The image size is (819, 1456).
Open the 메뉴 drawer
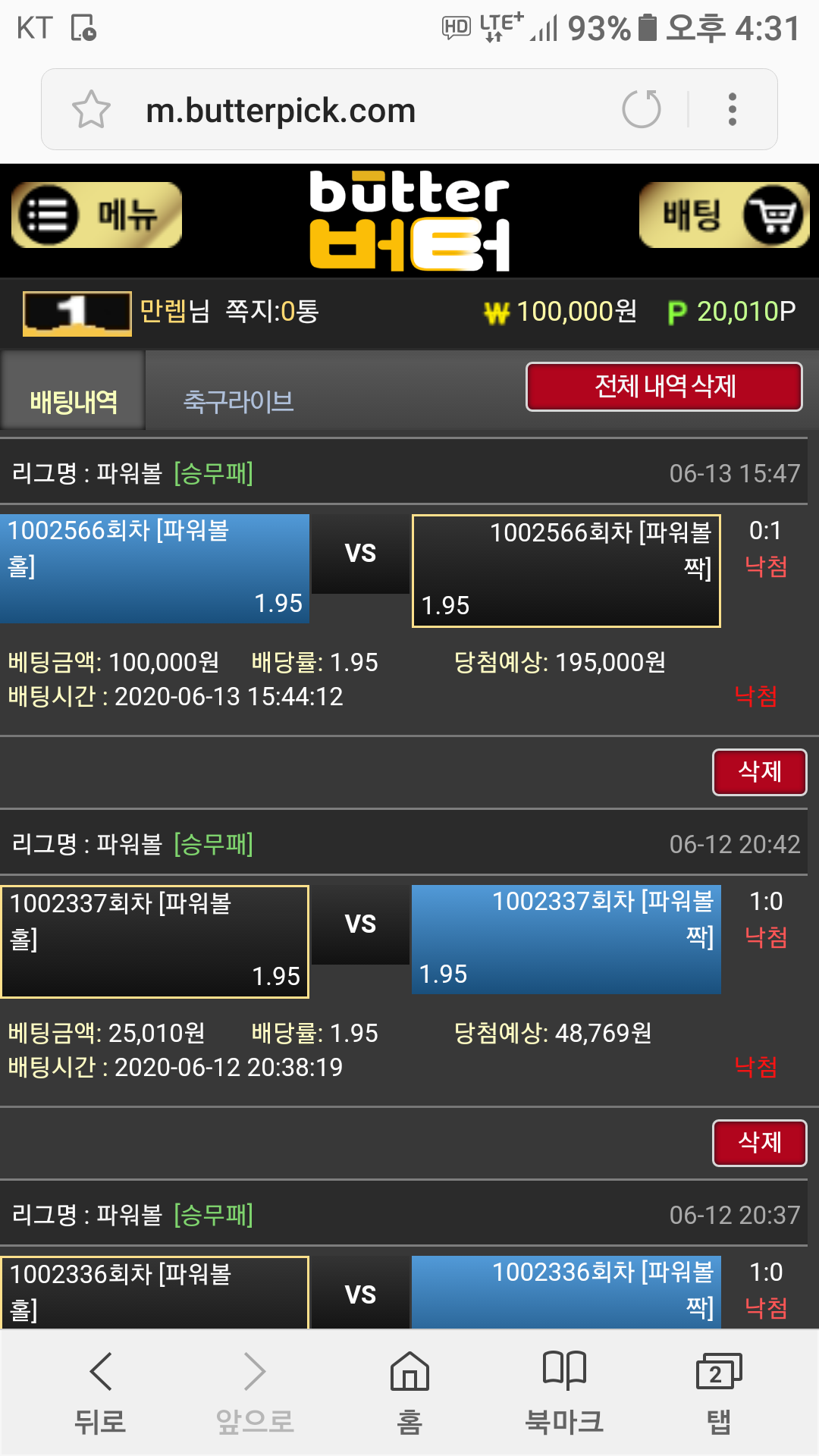pyautogui.click(x=96, y=215)
